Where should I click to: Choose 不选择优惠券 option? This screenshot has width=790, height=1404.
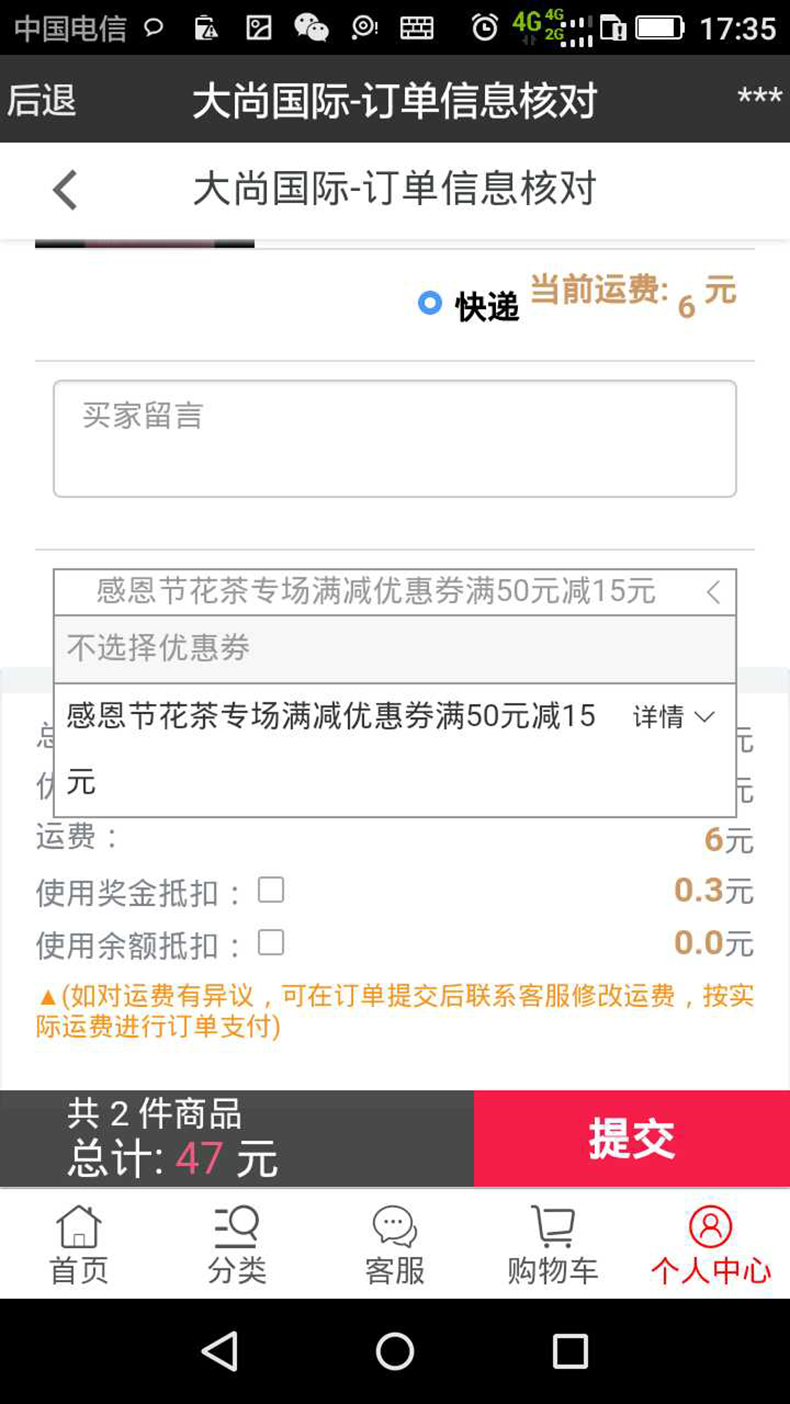click(394, 649)
